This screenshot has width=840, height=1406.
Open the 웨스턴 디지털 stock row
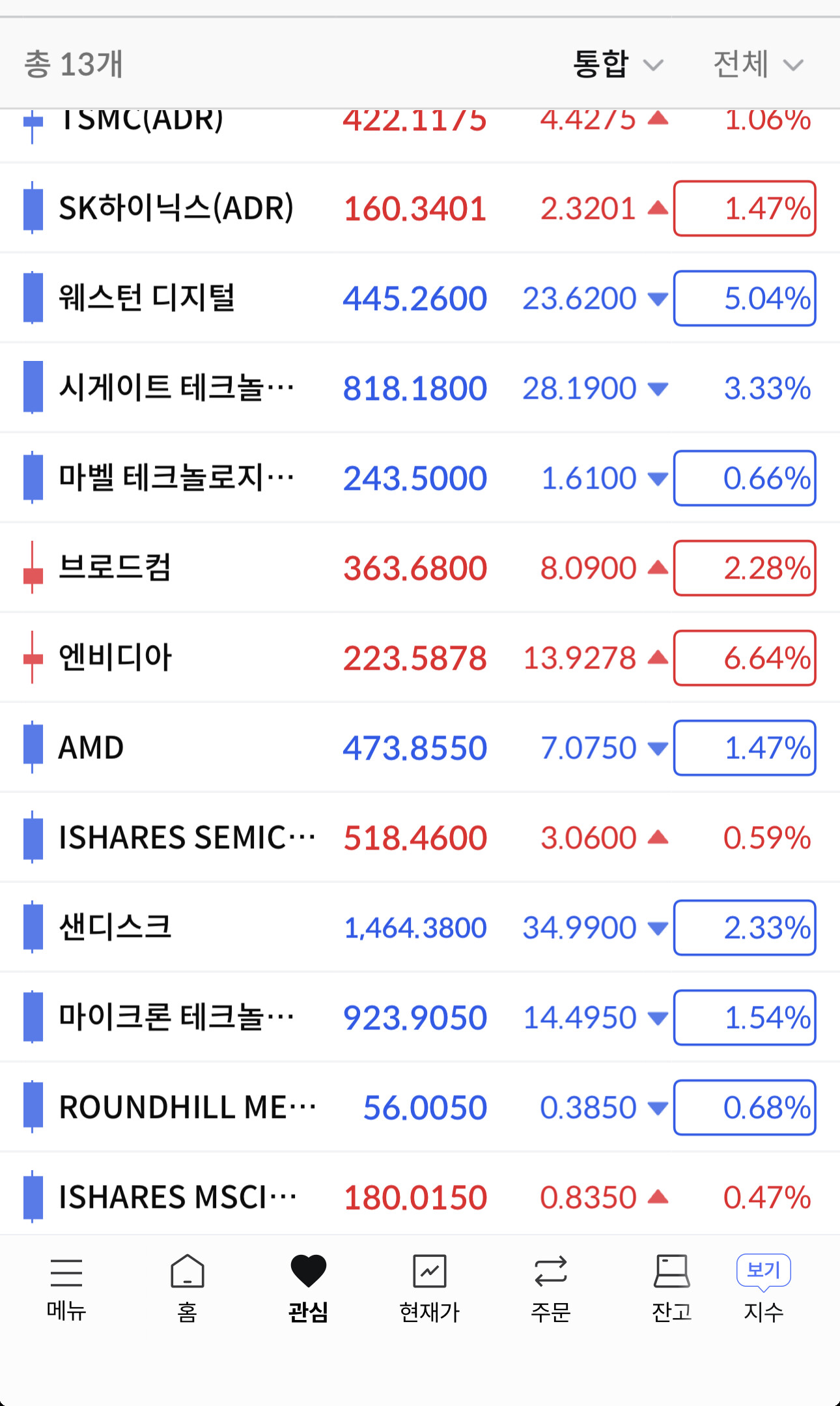[420, 298]
